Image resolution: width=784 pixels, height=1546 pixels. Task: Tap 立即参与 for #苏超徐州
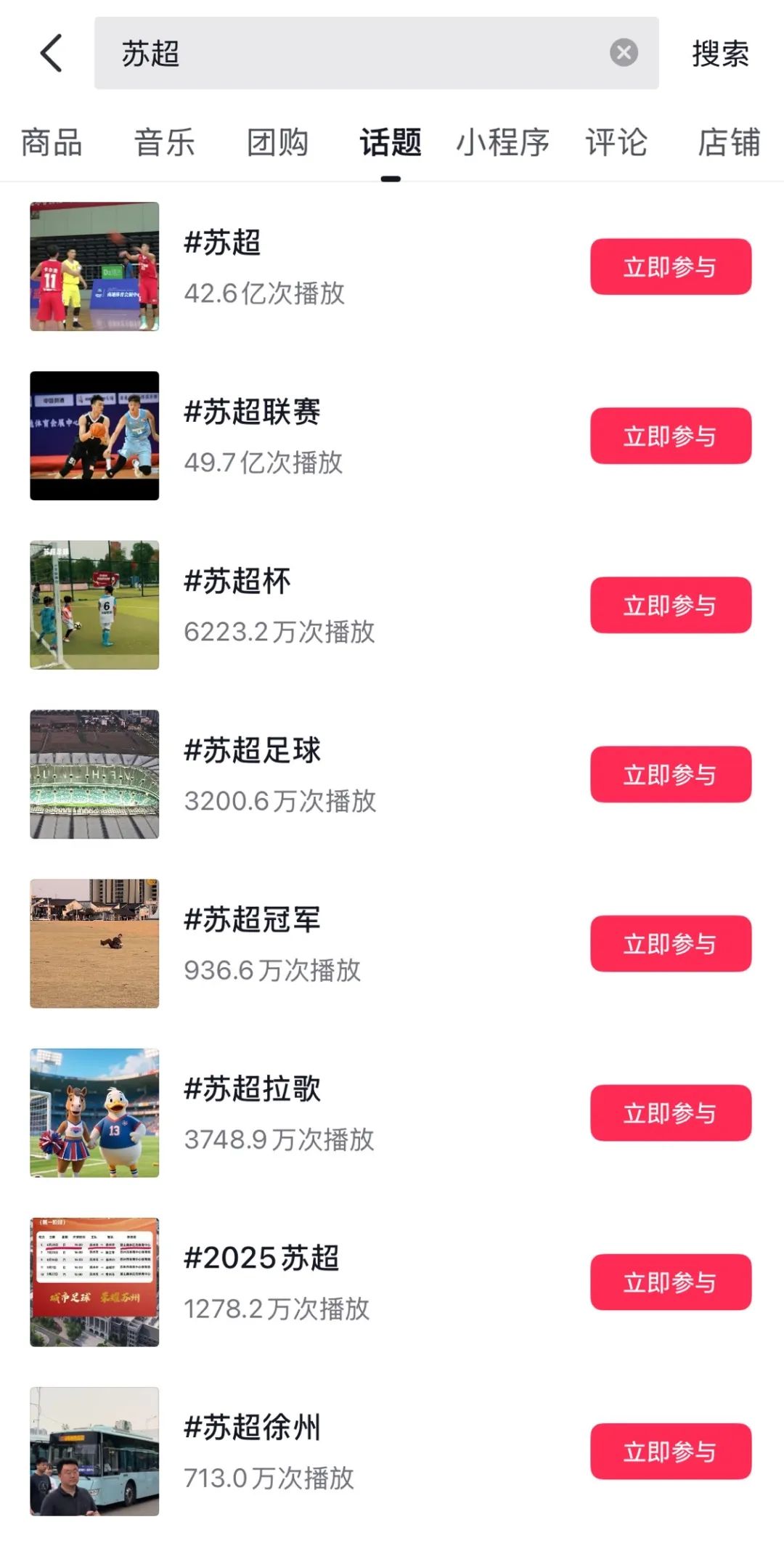pyautogui.click(x=670, y=1451)
